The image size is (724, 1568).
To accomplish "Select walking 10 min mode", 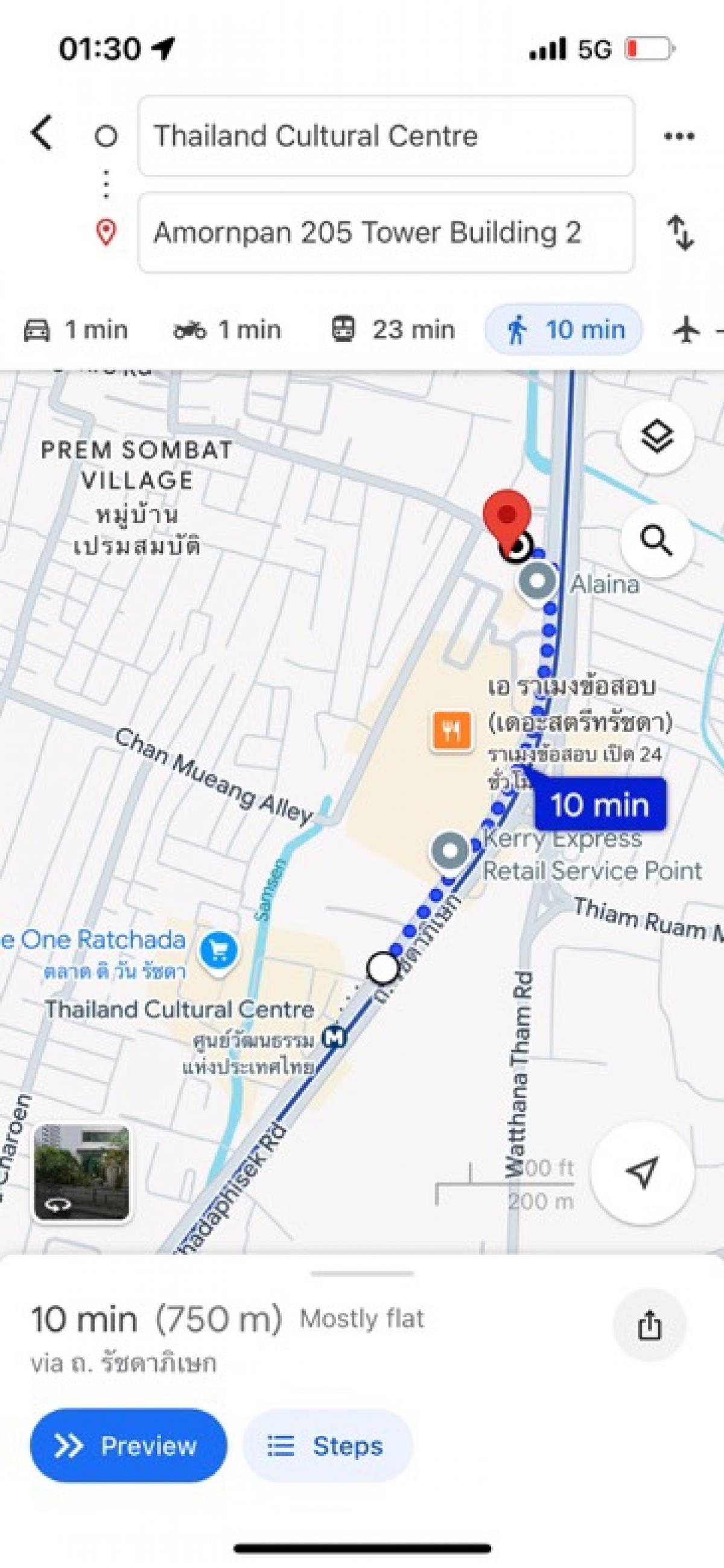I will tap(564, 330).
